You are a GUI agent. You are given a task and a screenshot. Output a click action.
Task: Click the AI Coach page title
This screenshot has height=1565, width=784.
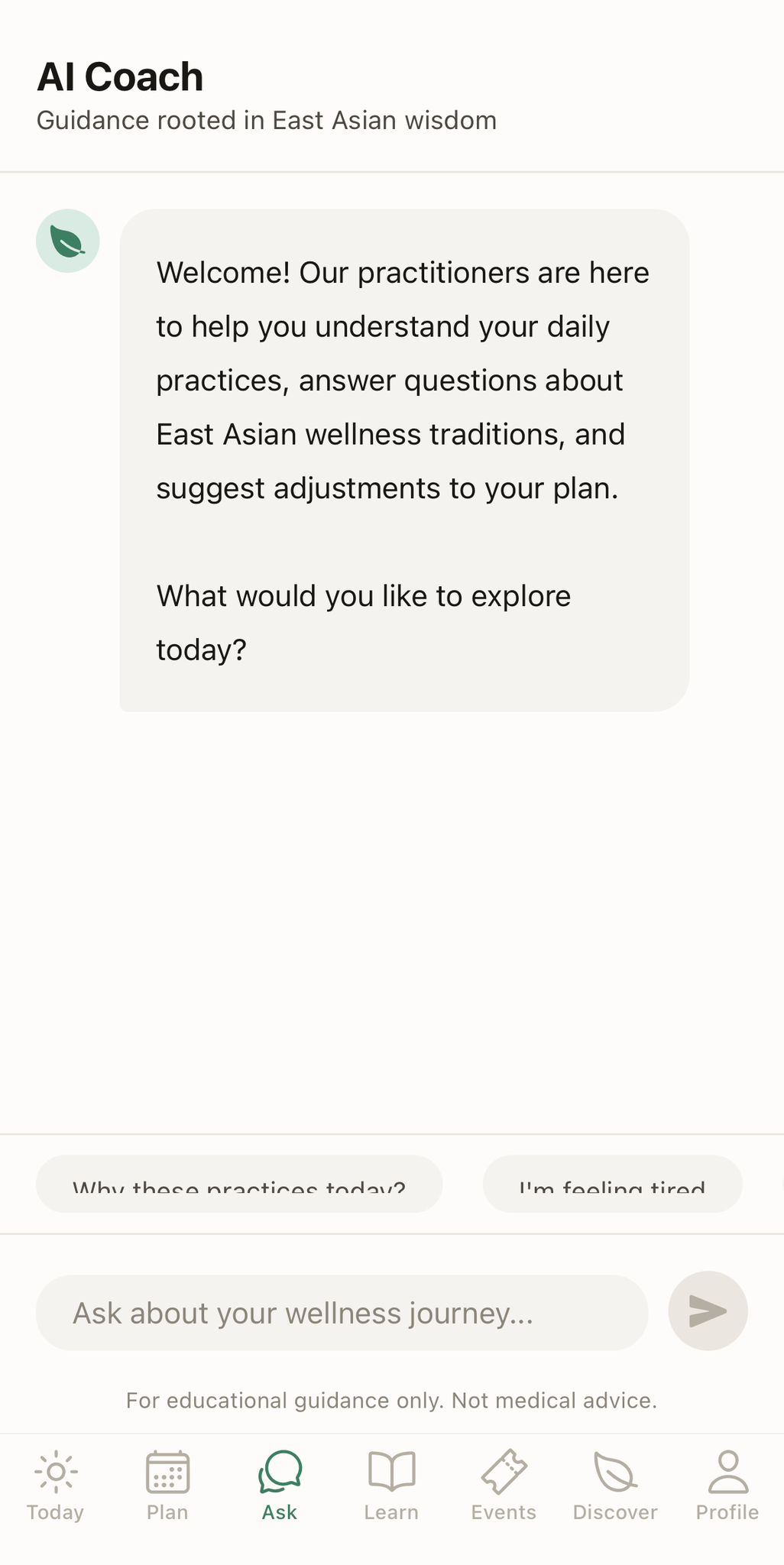(x=120, y=76)
